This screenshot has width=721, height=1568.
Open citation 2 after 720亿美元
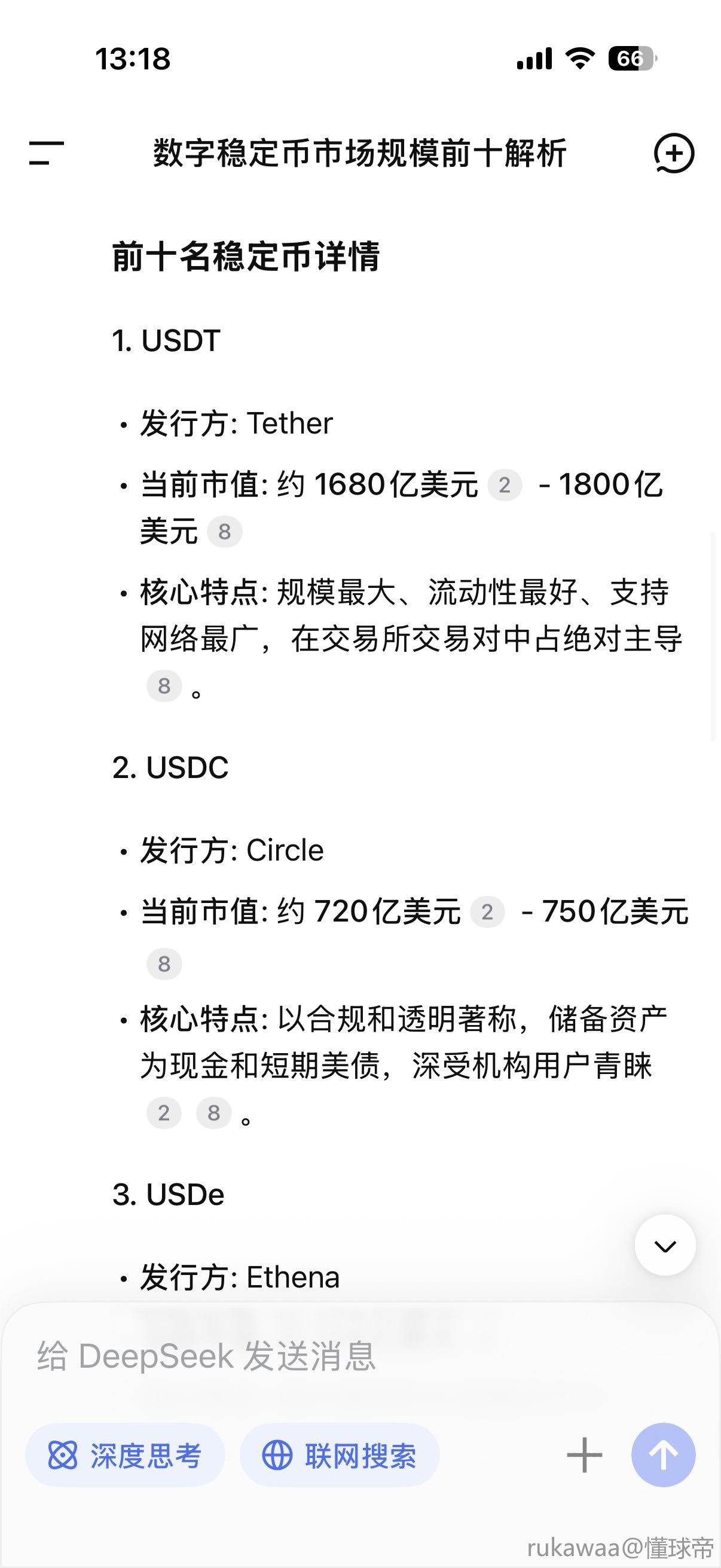[x=487, y=912]
